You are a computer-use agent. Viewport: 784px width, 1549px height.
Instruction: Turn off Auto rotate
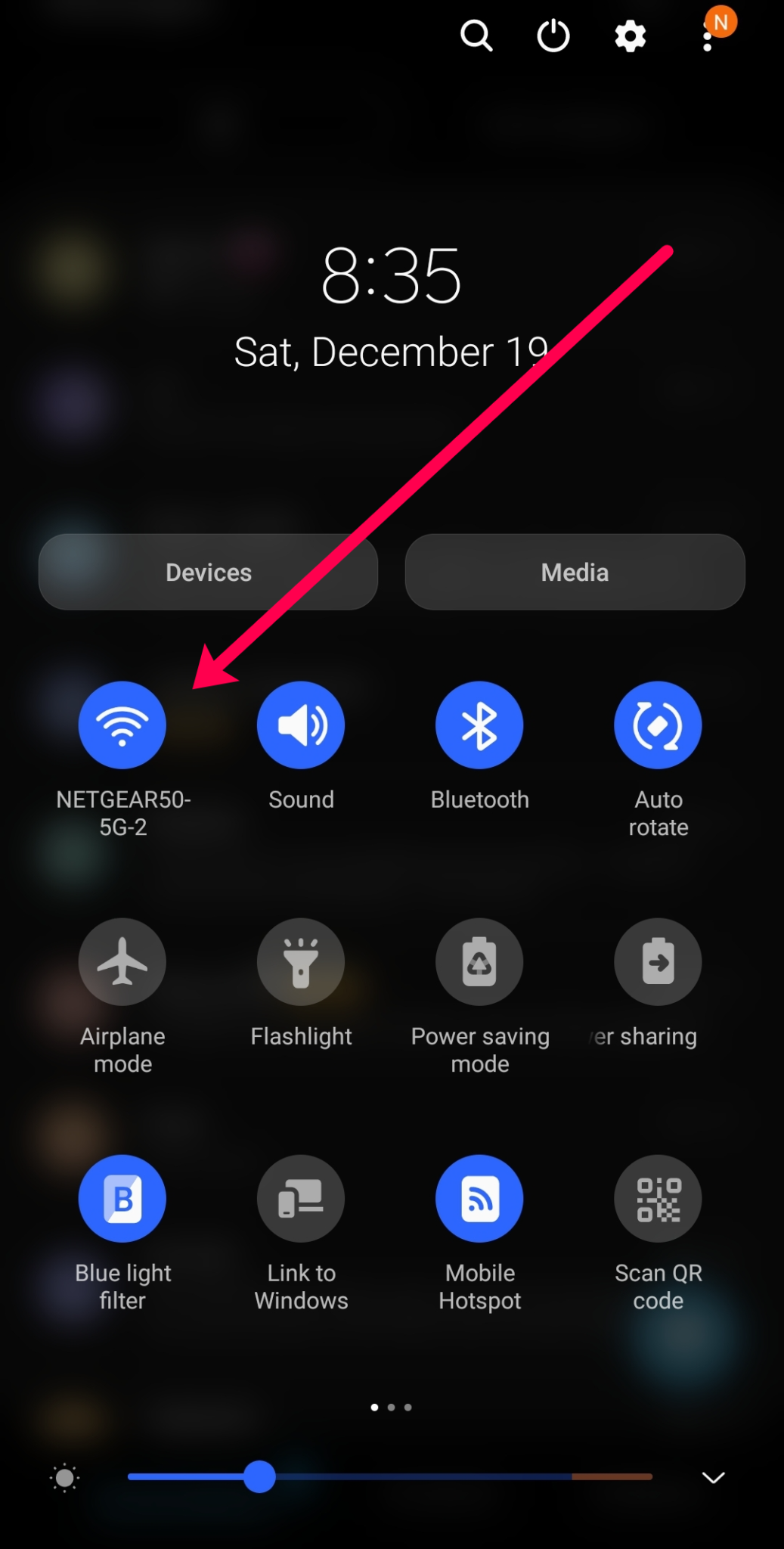pos(658,724)
